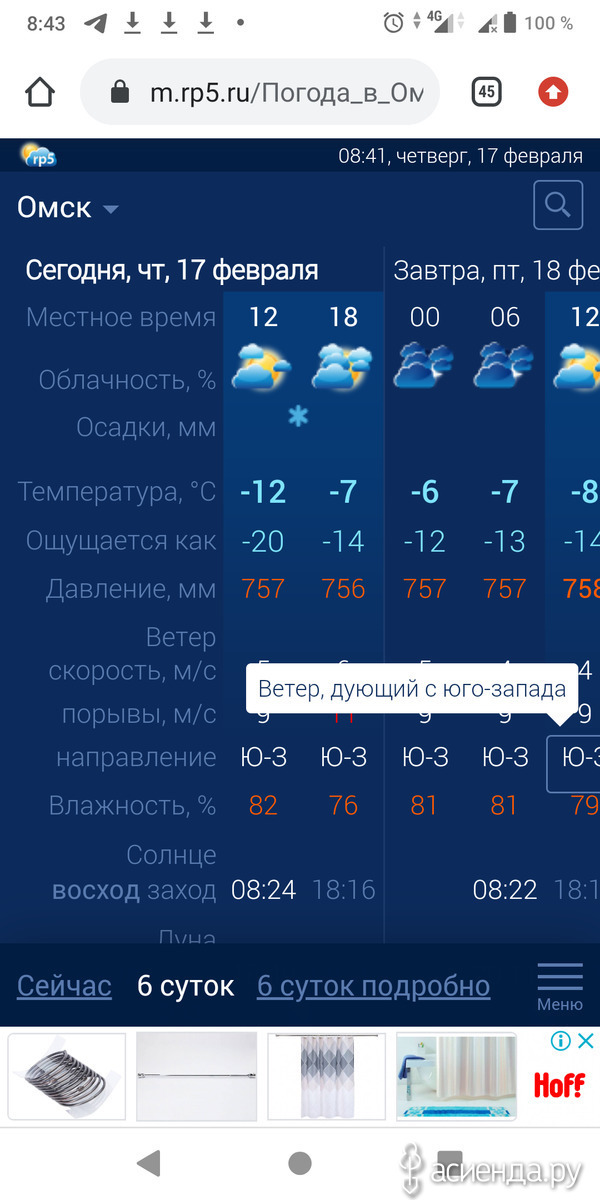Open the browser home page
Image resolution: width=600 pixels, height=1200 pixels.
click(x=39, y=92)
